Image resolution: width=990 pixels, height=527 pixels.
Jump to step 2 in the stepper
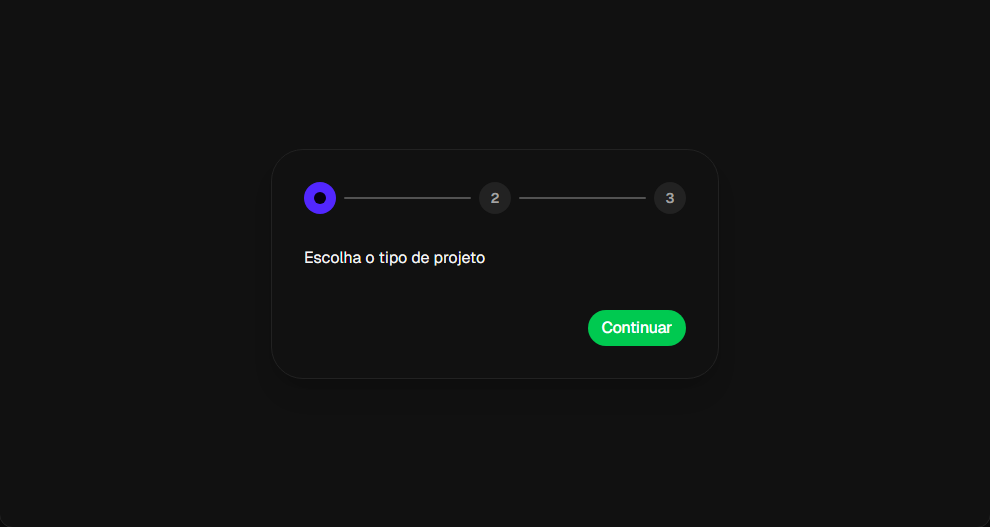pyautogui.click(x=495, y=198)
